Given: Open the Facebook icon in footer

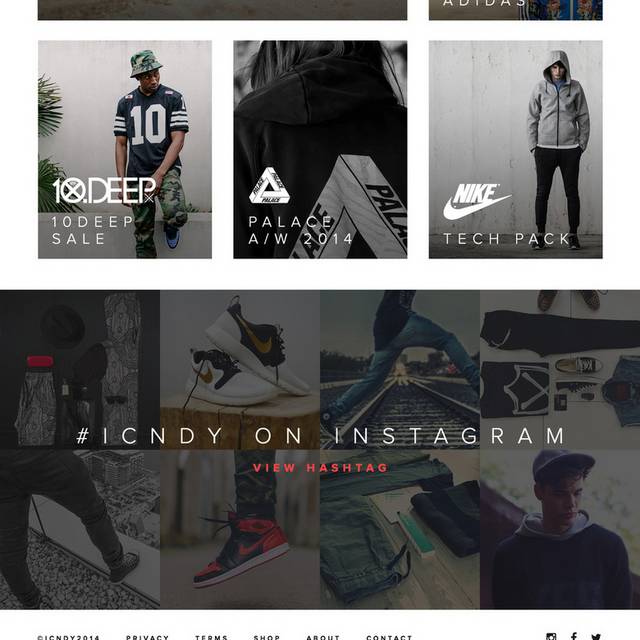Looking at the screenshot, I should pyautogui.click(x=574, y=636).
